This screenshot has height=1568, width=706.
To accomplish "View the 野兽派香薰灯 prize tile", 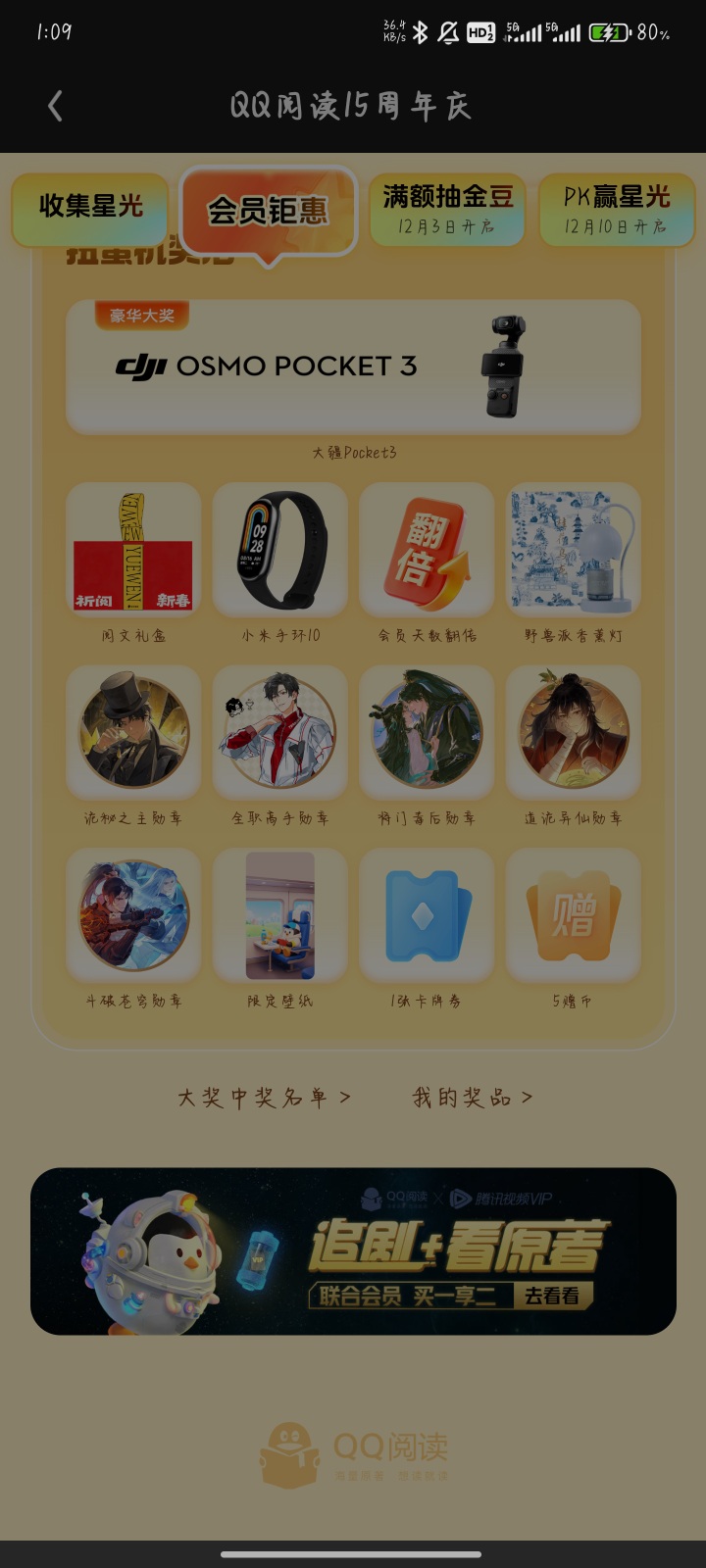I will click(574, 551).
